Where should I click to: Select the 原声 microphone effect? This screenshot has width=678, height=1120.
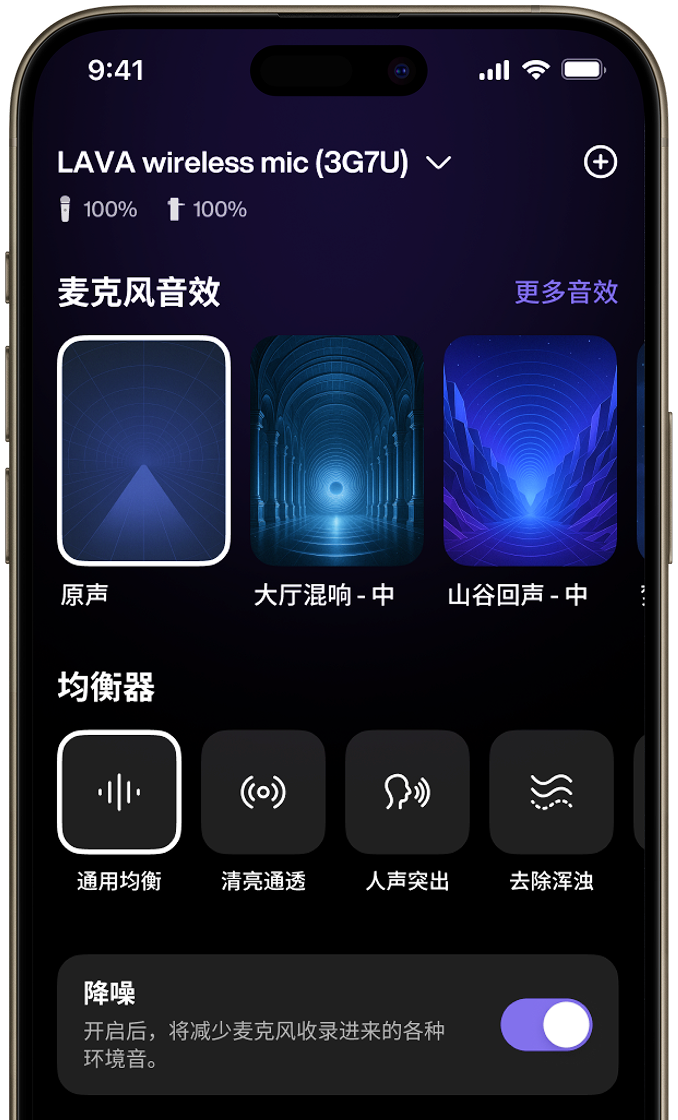144,450
